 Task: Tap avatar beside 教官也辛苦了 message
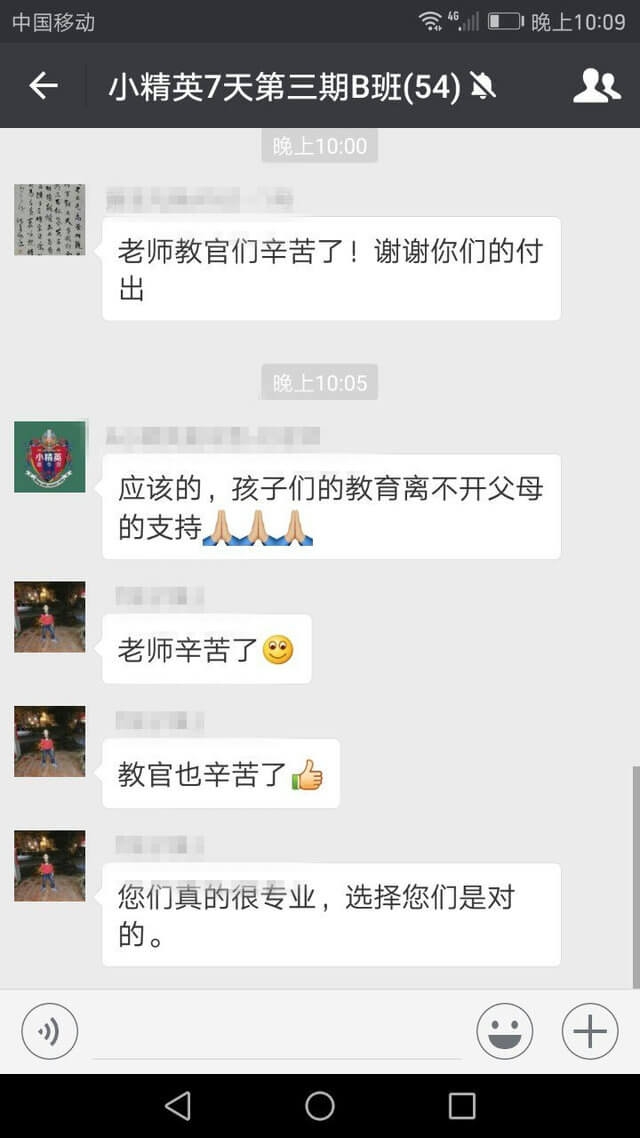(49, 742)
